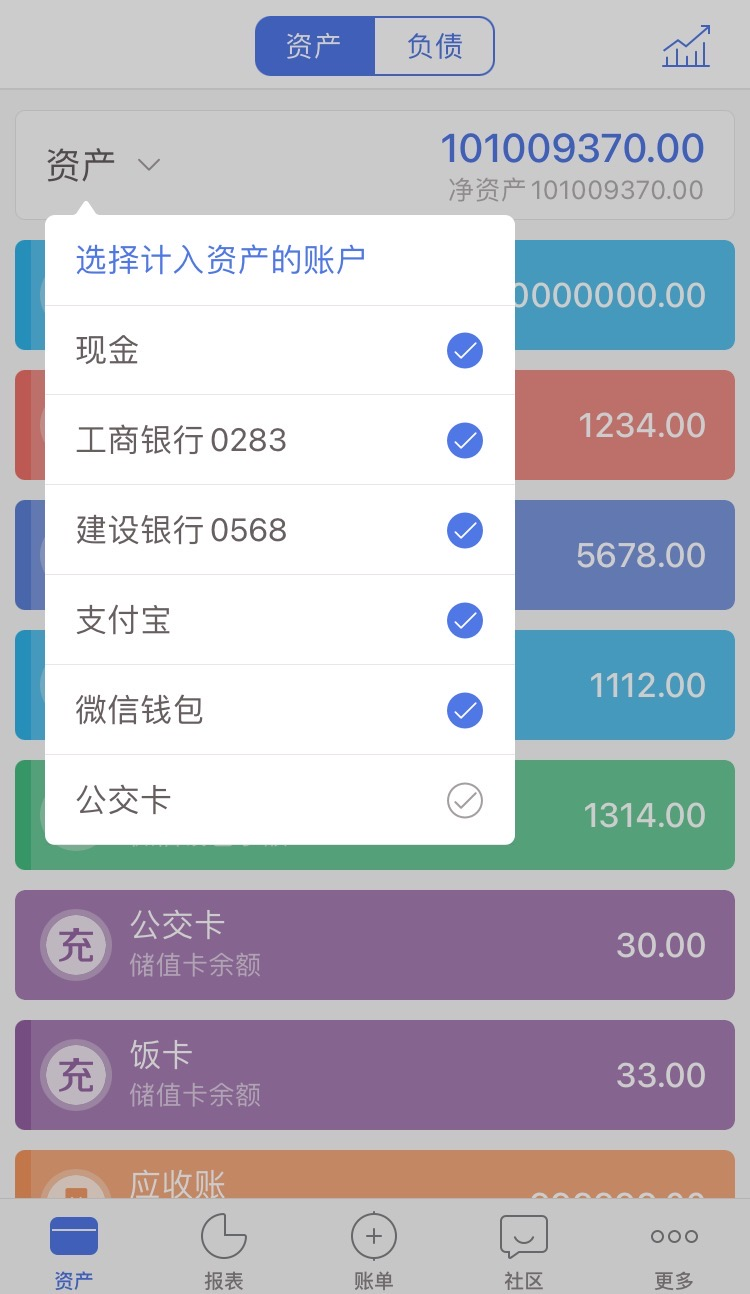750x1294 pixels.
Task: Switch to the 资产 tab at top
Action: (315, 45)
